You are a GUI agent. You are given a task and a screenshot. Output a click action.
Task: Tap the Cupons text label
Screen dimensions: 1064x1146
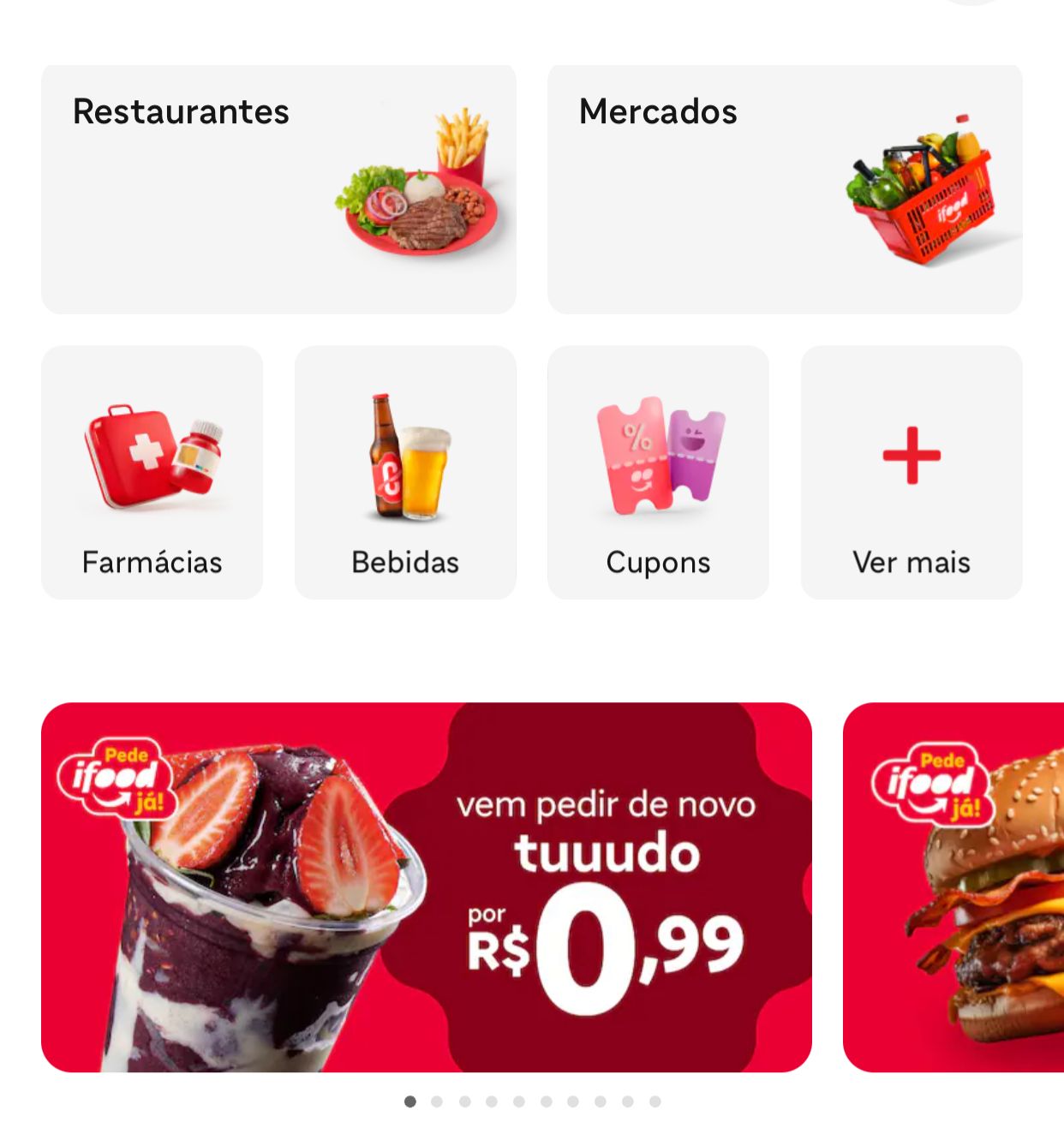point(658,562)
